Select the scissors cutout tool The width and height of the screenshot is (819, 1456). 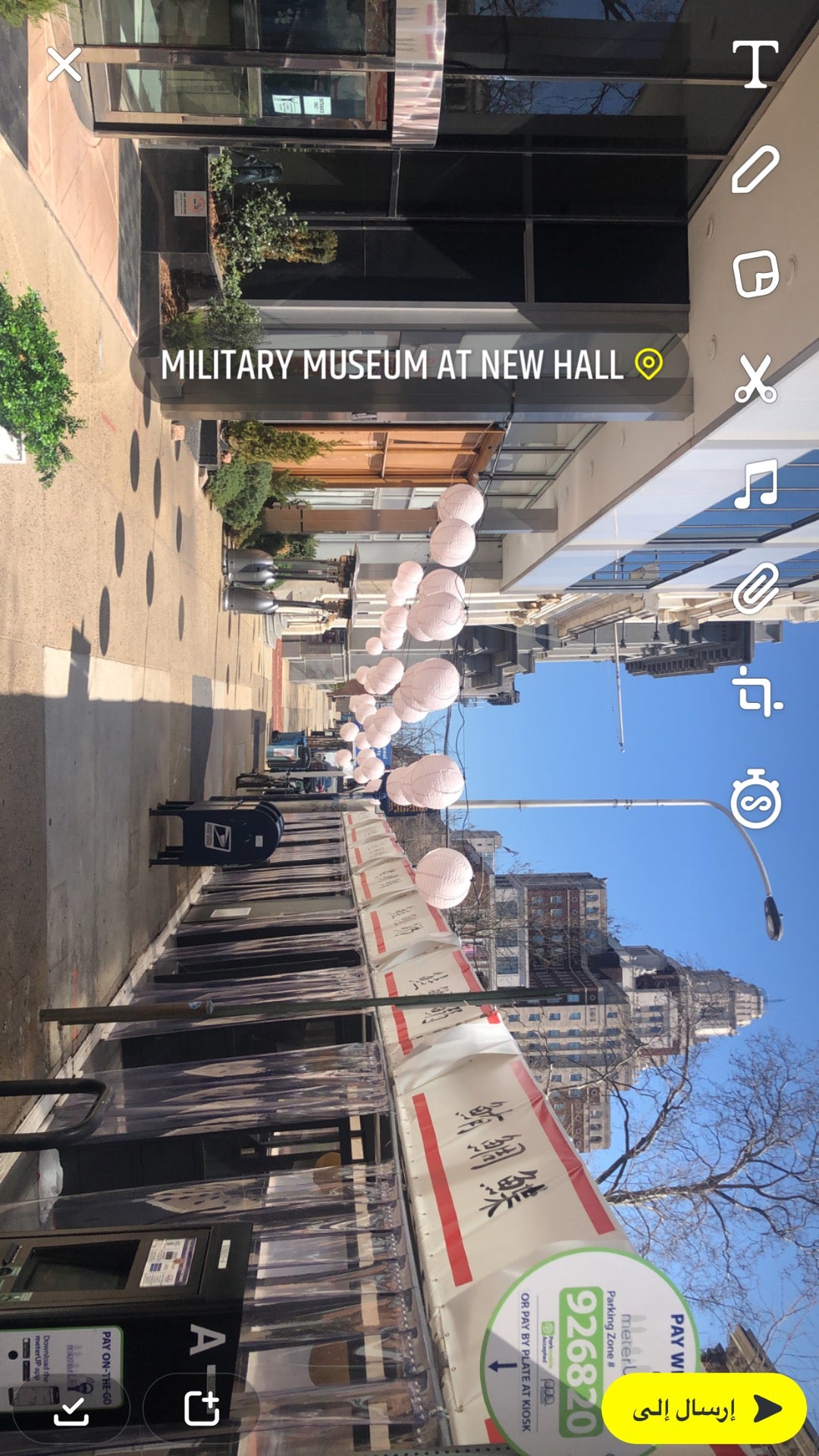click(x=755, y=378)
